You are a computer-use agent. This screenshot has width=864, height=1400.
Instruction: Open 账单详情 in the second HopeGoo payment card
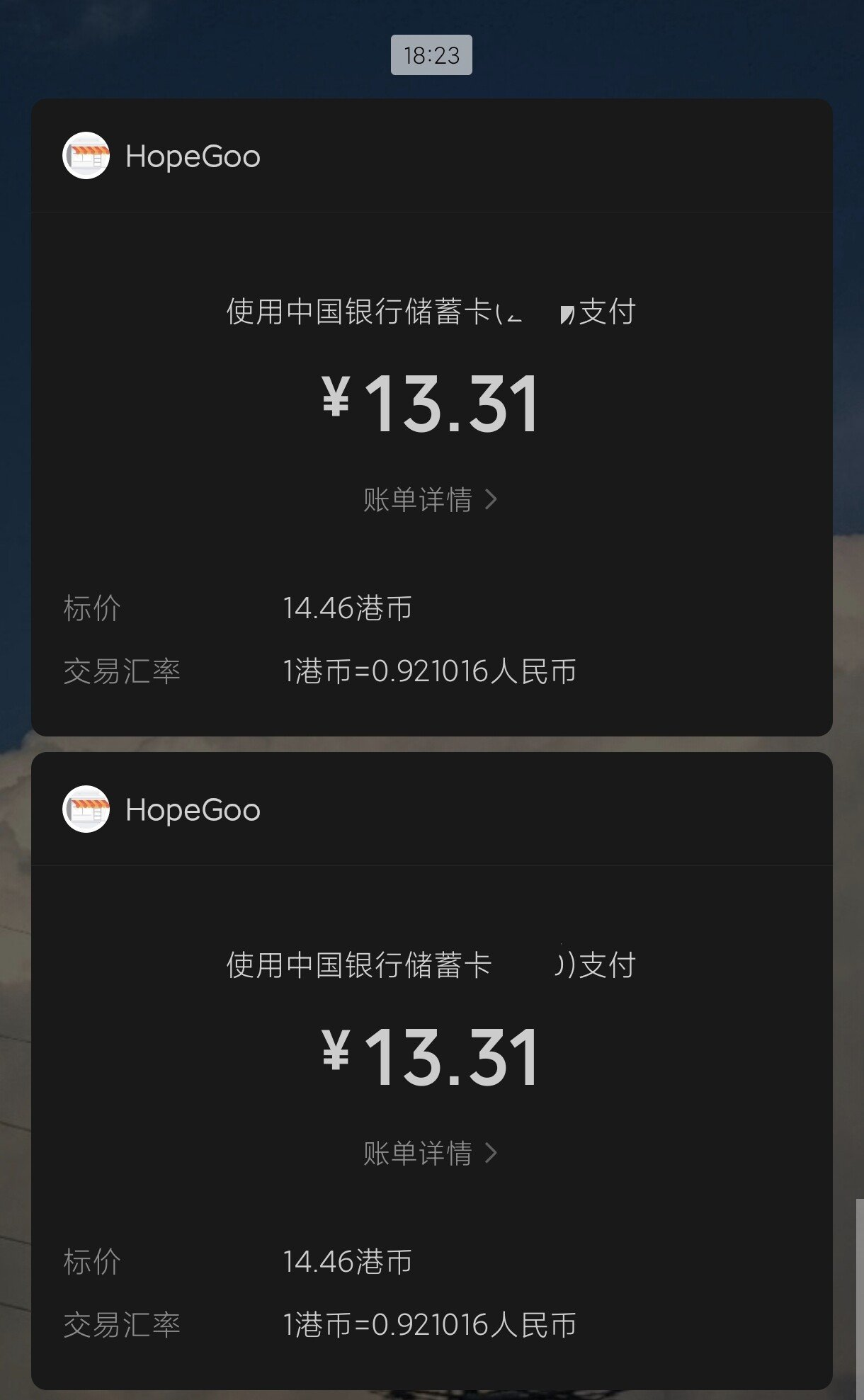click(x=430, y=1154)
